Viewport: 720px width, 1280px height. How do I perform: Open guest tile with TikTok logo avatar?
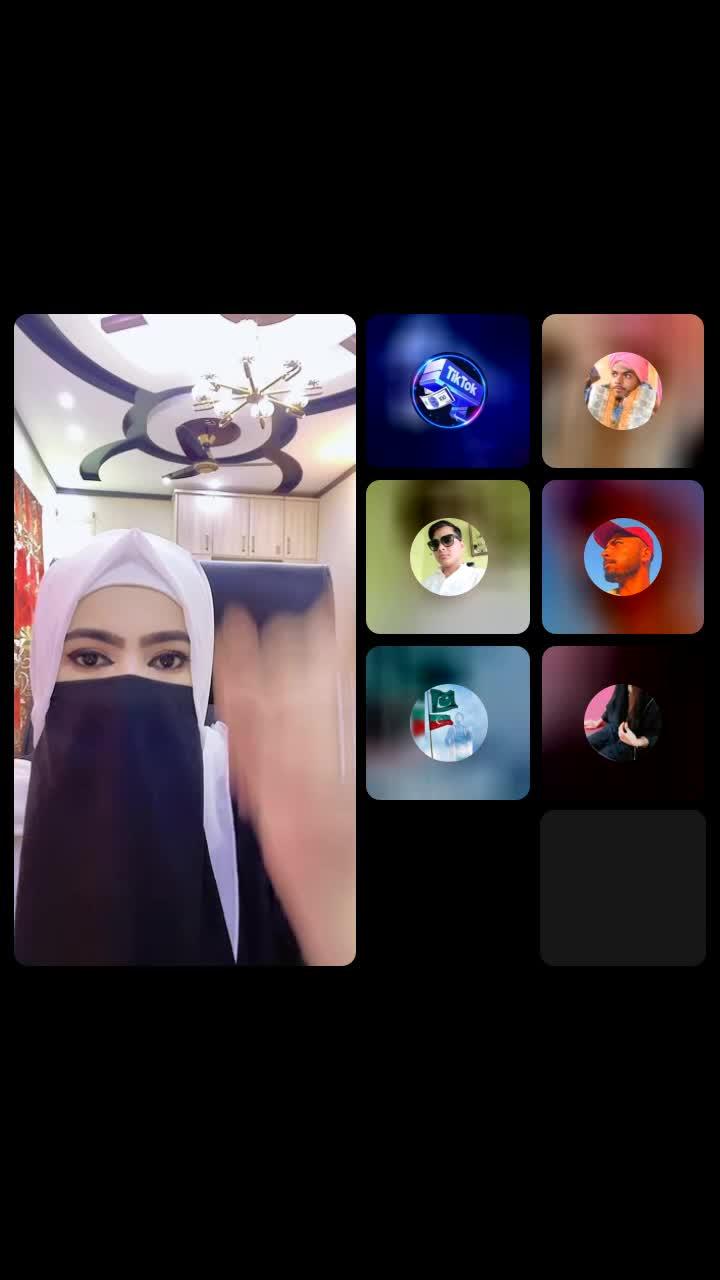coord(448,390)
